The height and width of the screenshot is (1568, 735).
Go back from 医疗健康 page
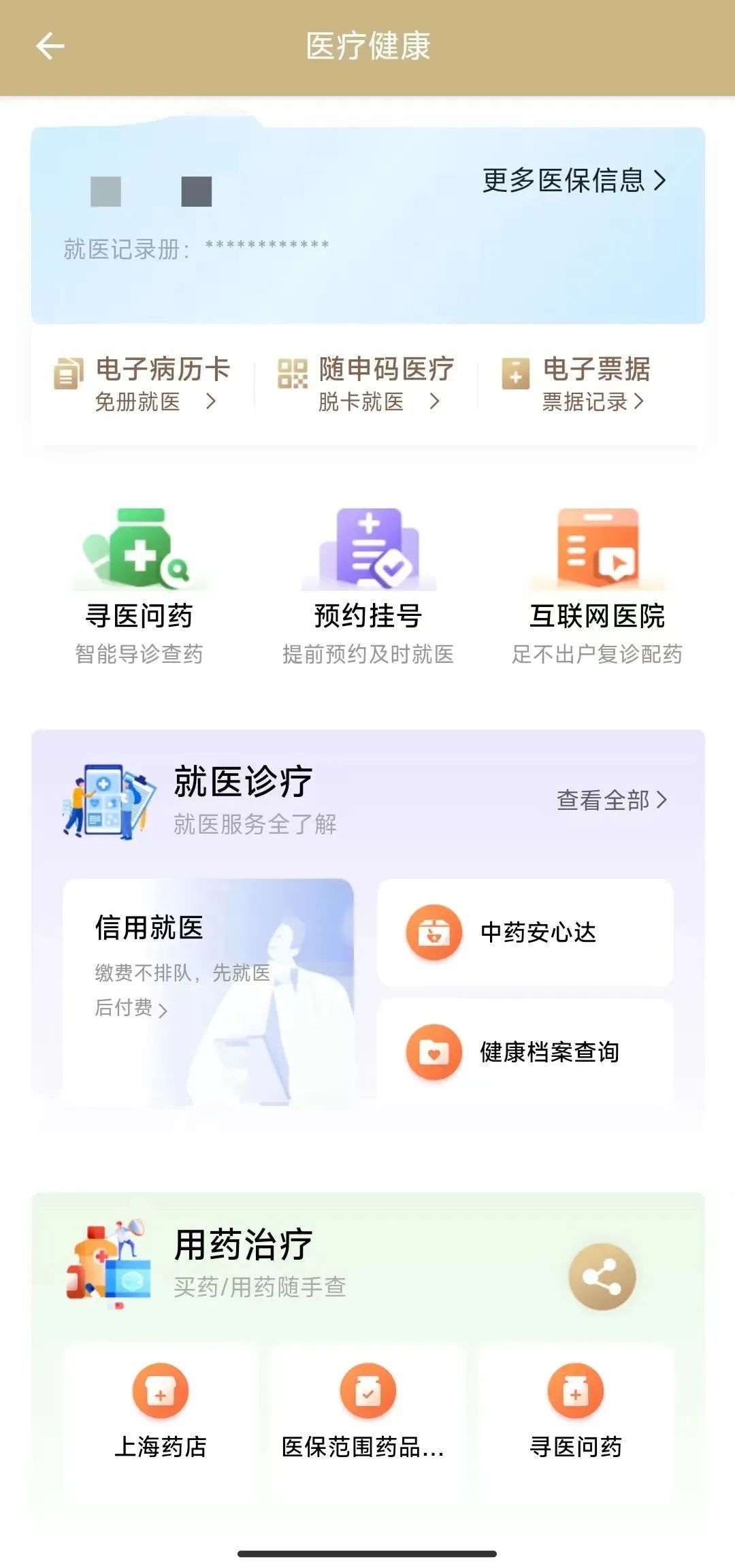click(50, 46)
